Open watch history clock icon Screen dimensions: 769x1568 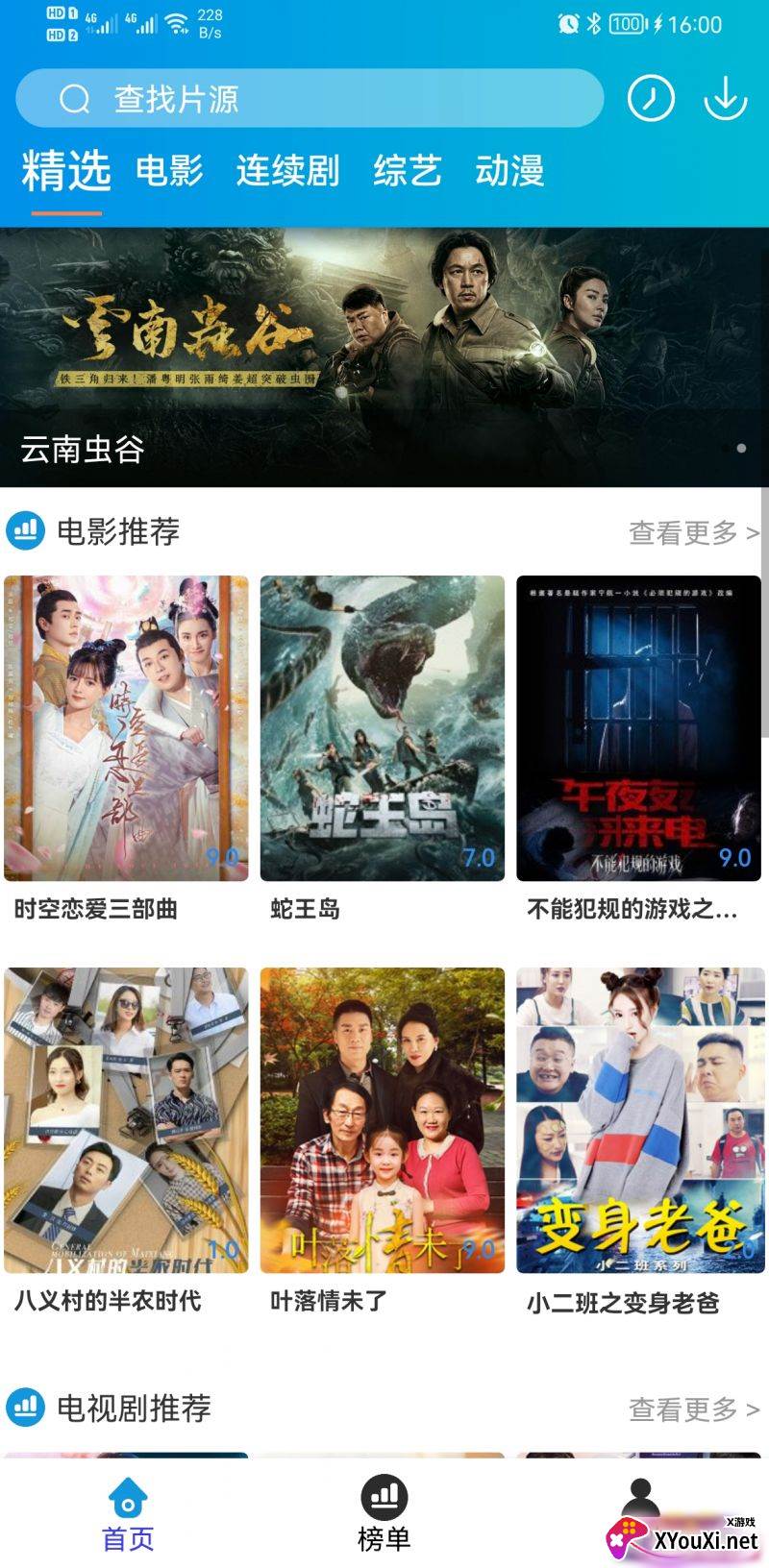pyautogui.click(x=651, y=98)
